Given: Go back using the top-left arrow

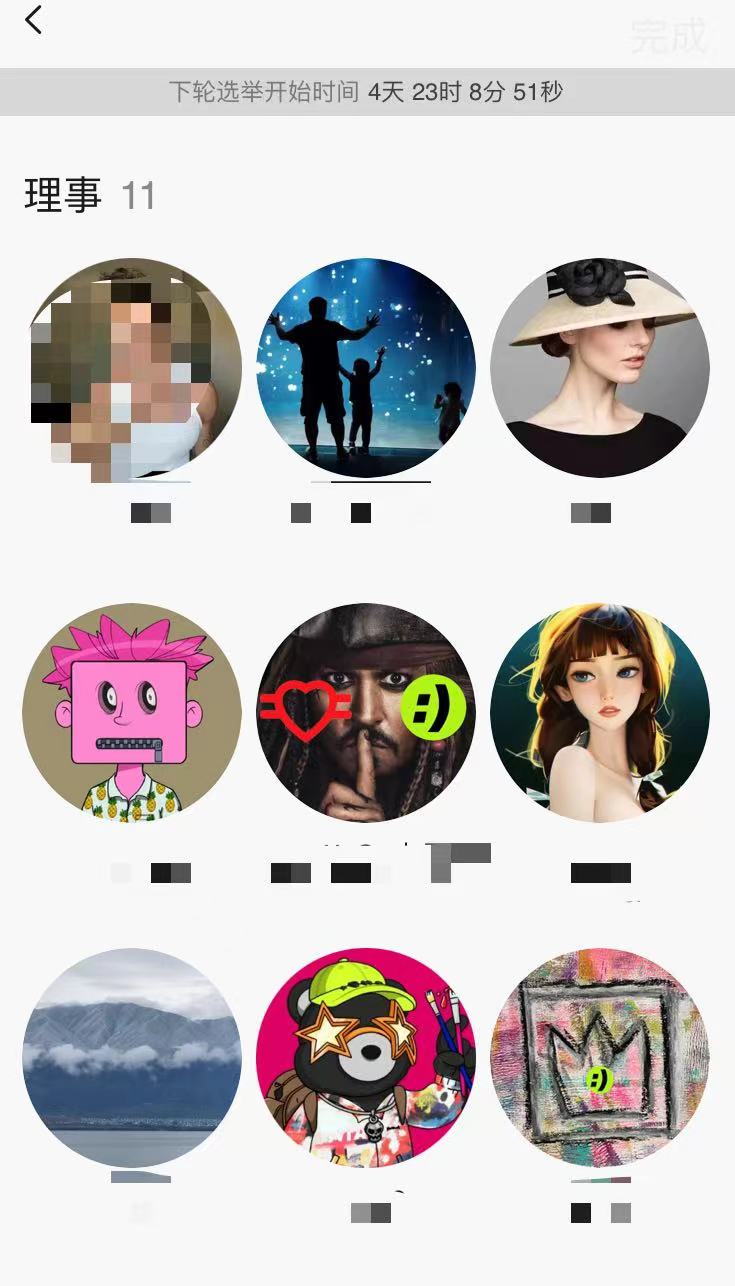Looking at the screenshot, I should point(34,20).
